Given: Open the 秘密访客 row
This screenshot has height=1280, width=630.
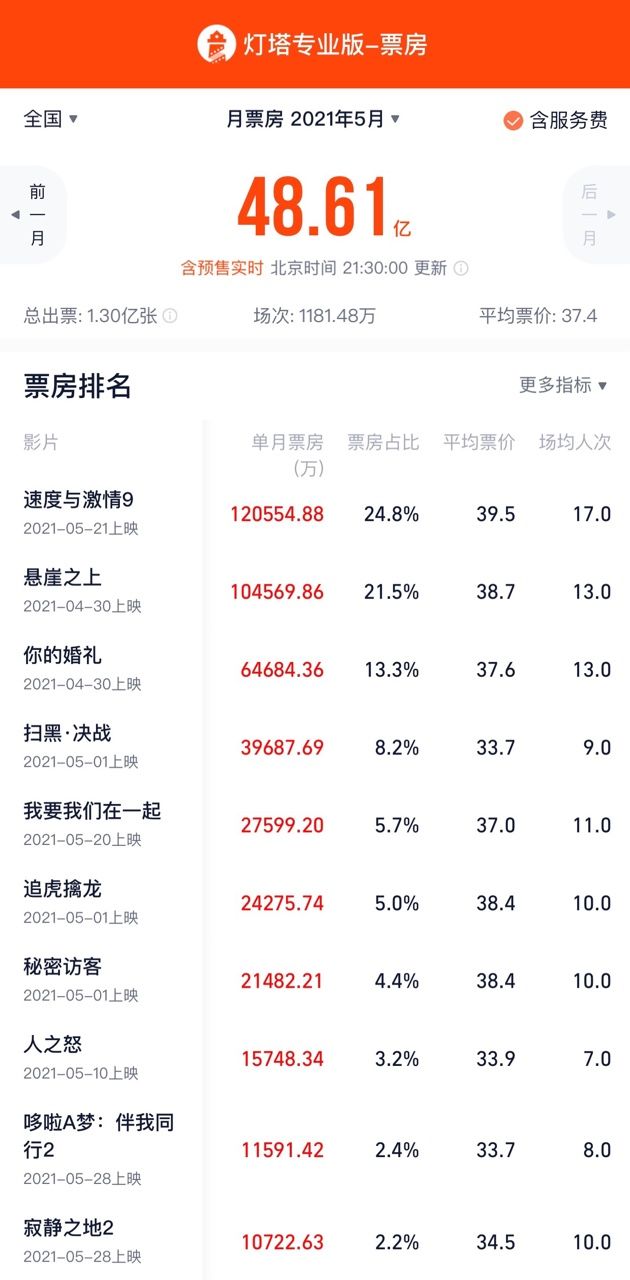Looking at the screenshot, I should coord(315,982).
